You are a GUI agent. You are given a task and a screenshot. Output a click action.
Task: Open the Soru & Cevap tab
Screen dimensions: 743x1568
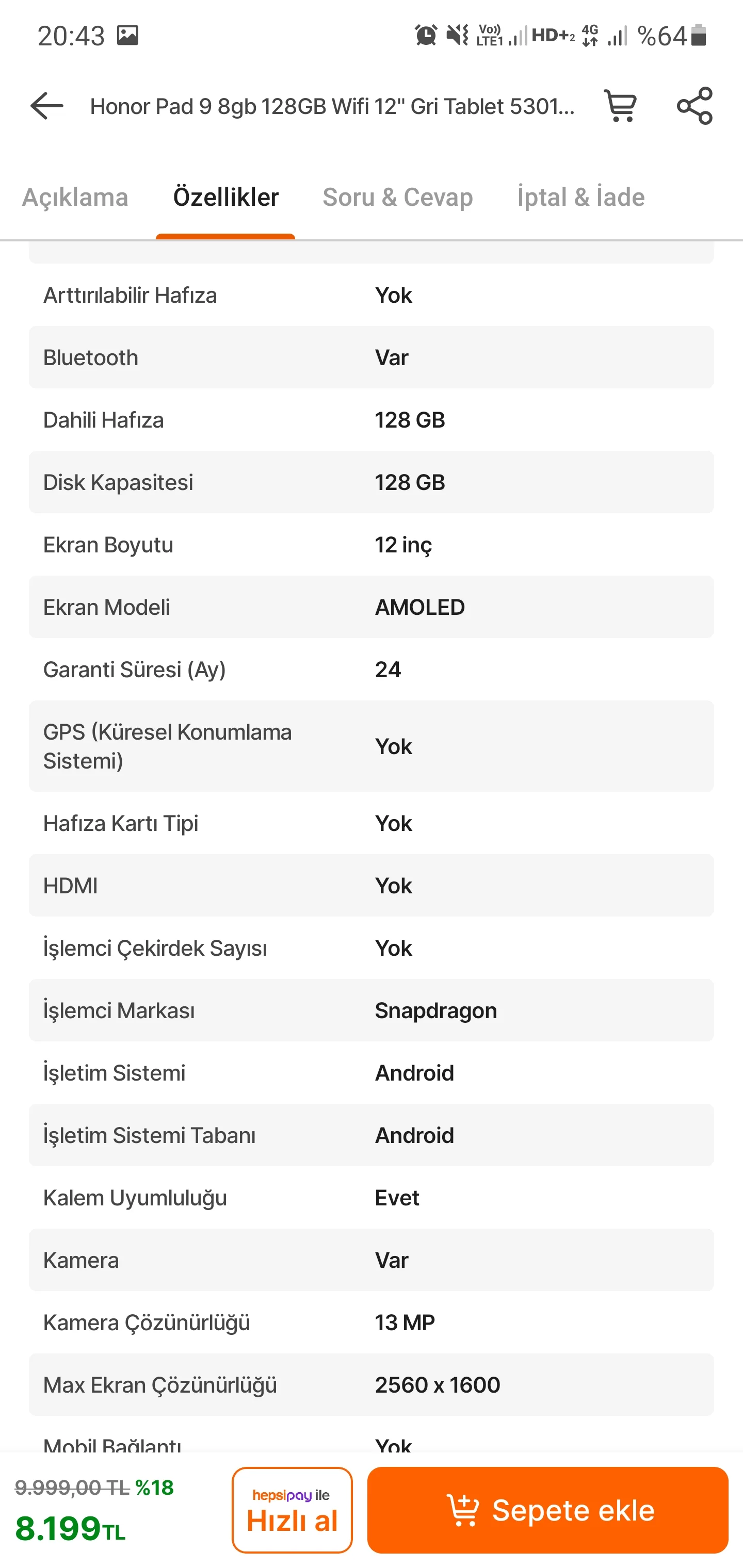pos(398,197)
